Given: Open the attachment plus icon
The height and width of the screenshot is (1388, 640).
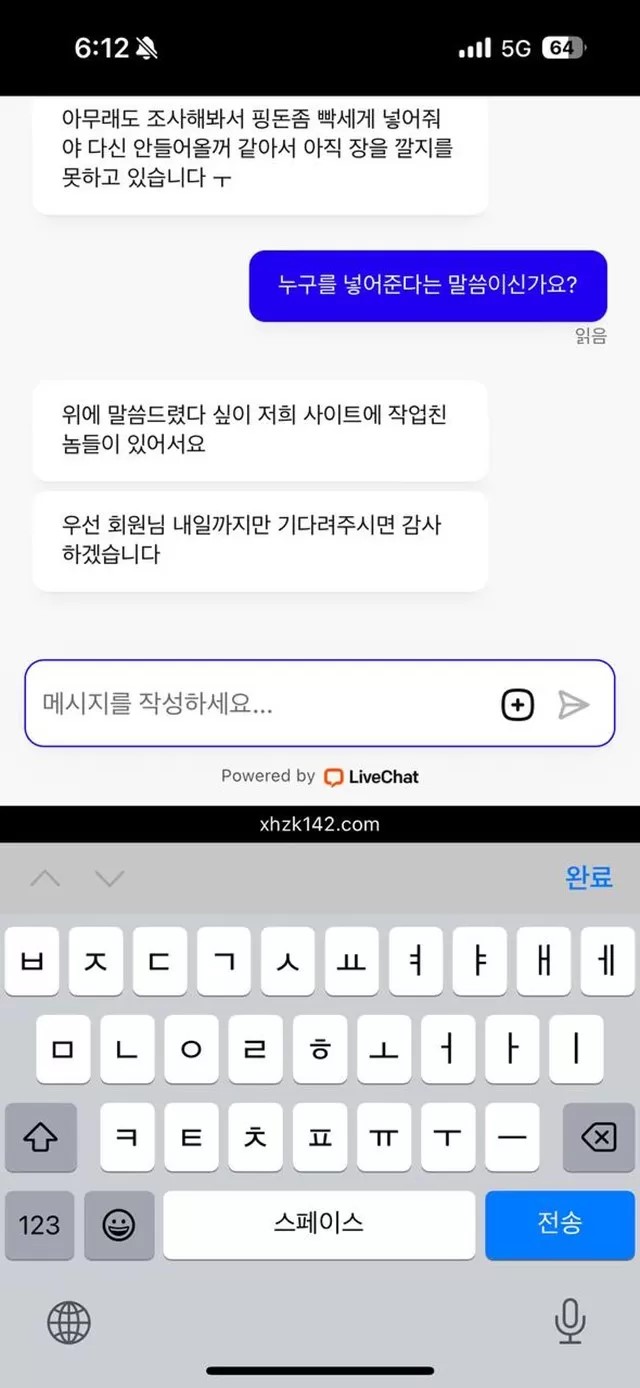Looking at the screenshot, I should (x=517, y=705).
